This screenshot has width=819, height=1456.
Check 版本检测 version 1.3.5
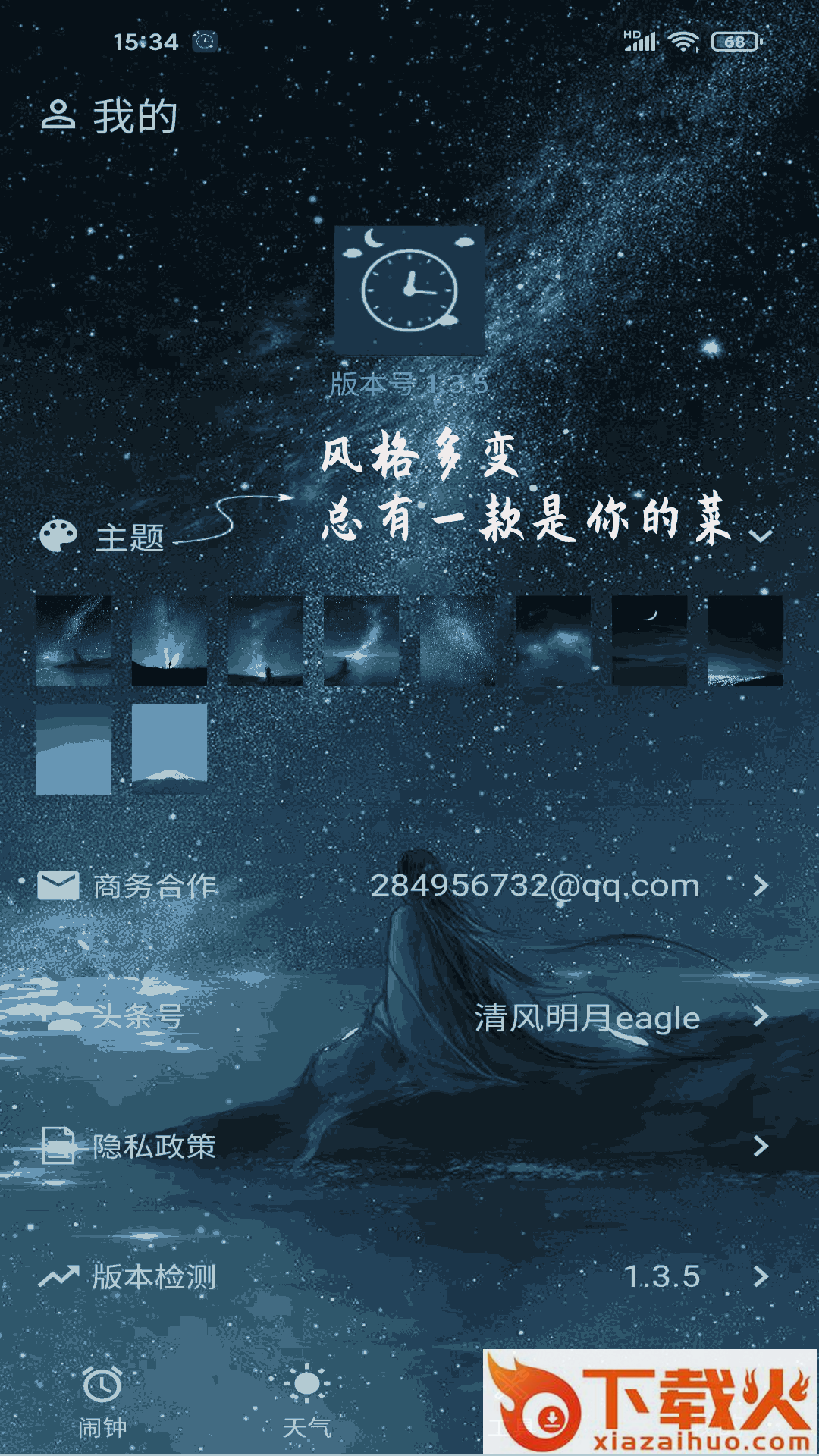coord(409,1277)
